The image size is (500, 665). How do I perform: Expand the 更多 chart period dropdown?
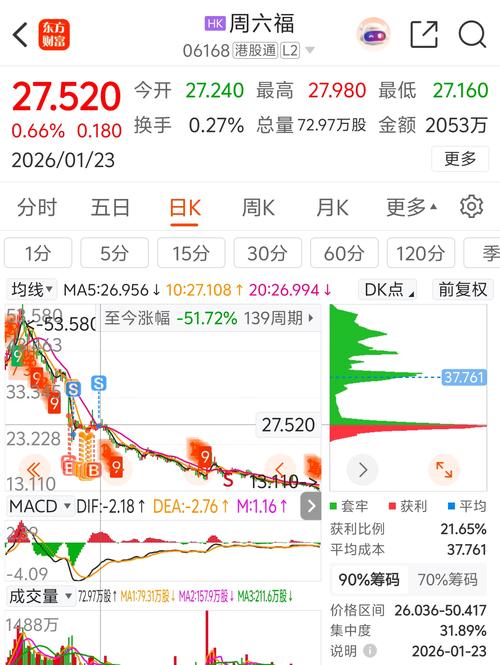coord(411,208)
